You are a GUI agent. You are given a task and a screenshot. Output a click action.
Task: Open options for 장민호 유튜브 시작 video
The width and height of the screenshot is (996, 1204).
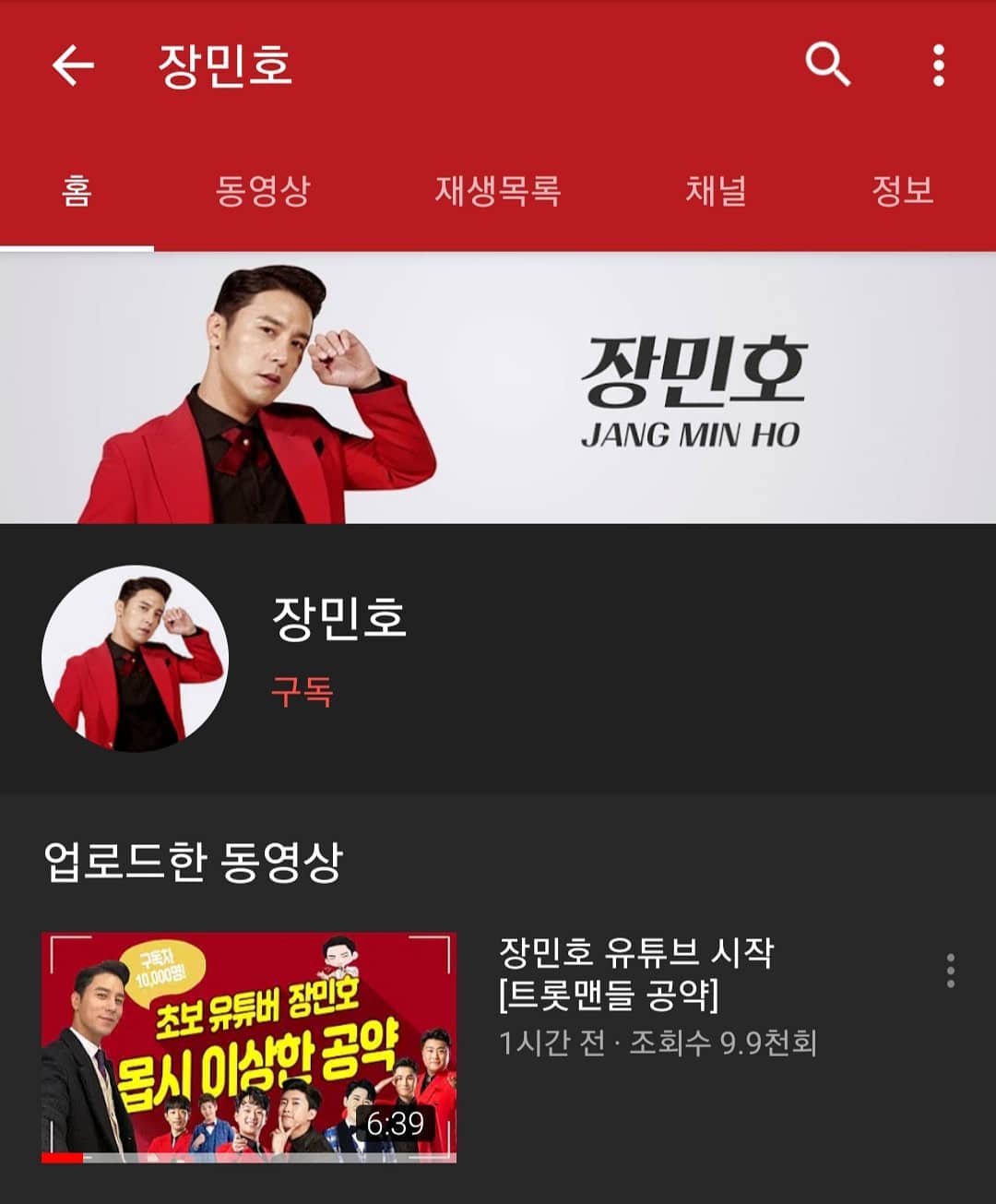(x=950, y=972)
